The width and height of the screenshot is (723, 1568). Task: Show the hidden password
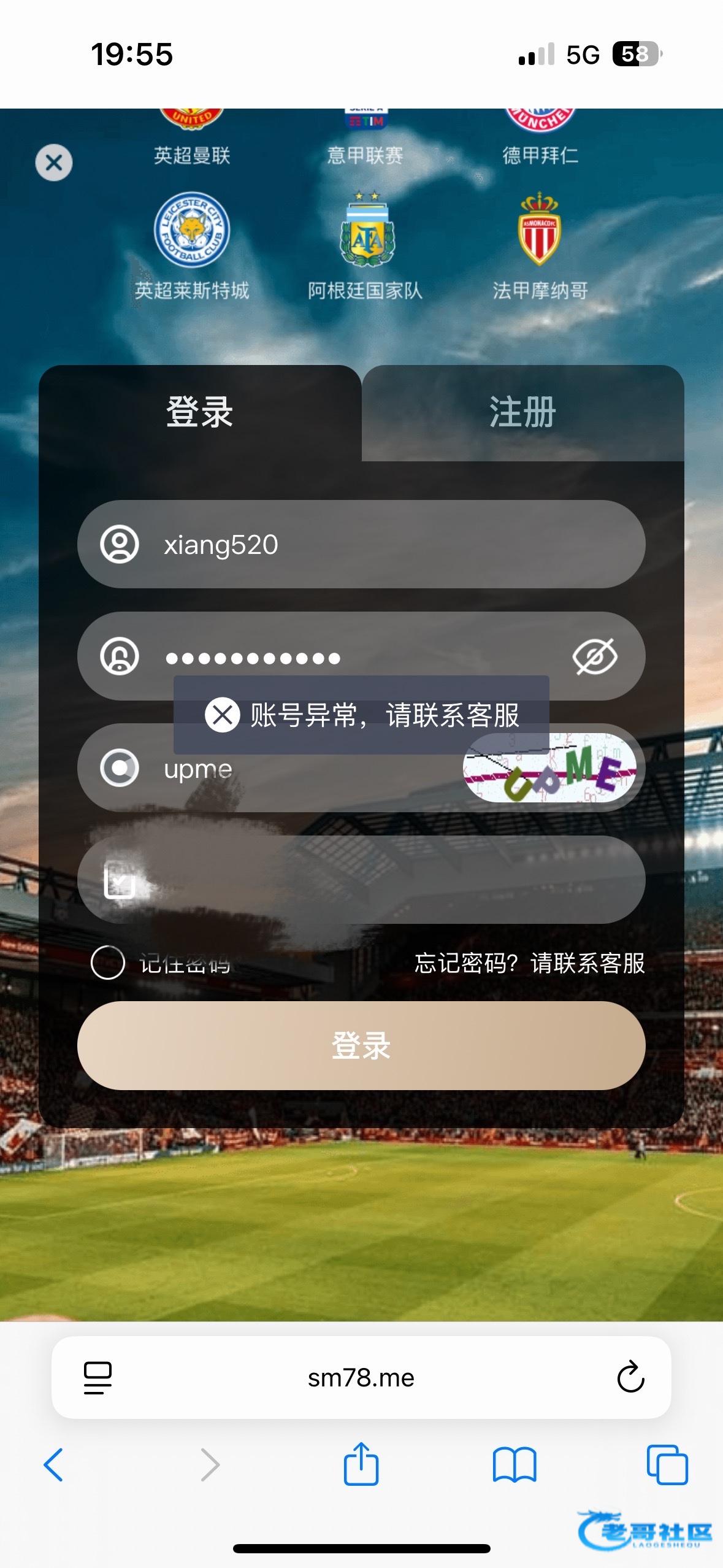click(594, 657)
